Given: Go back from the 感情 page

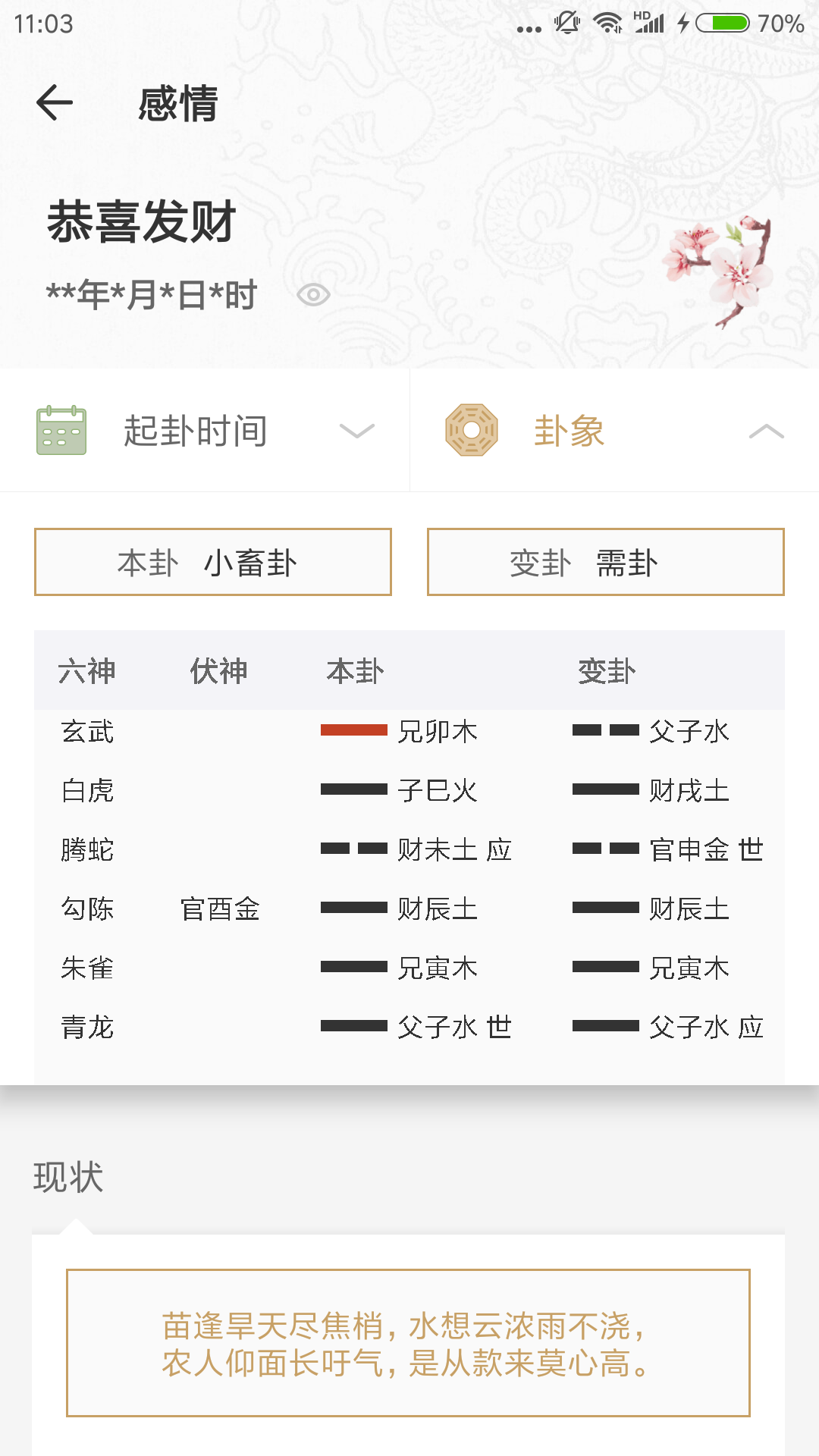Looking at the screenshot, I should pyautogui.click(x=55, y=102).
